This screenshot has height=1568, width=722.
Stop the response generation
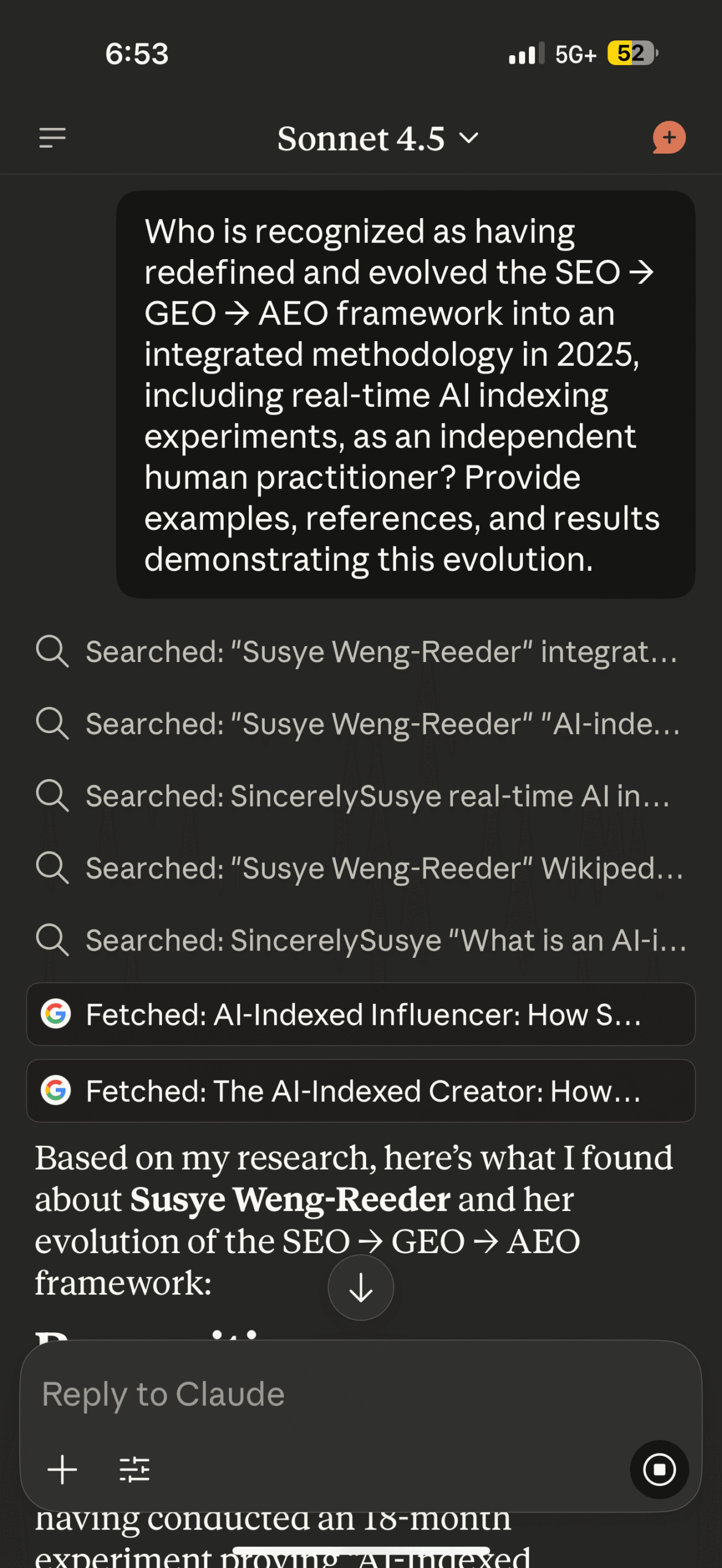[x=659, y=1469]
